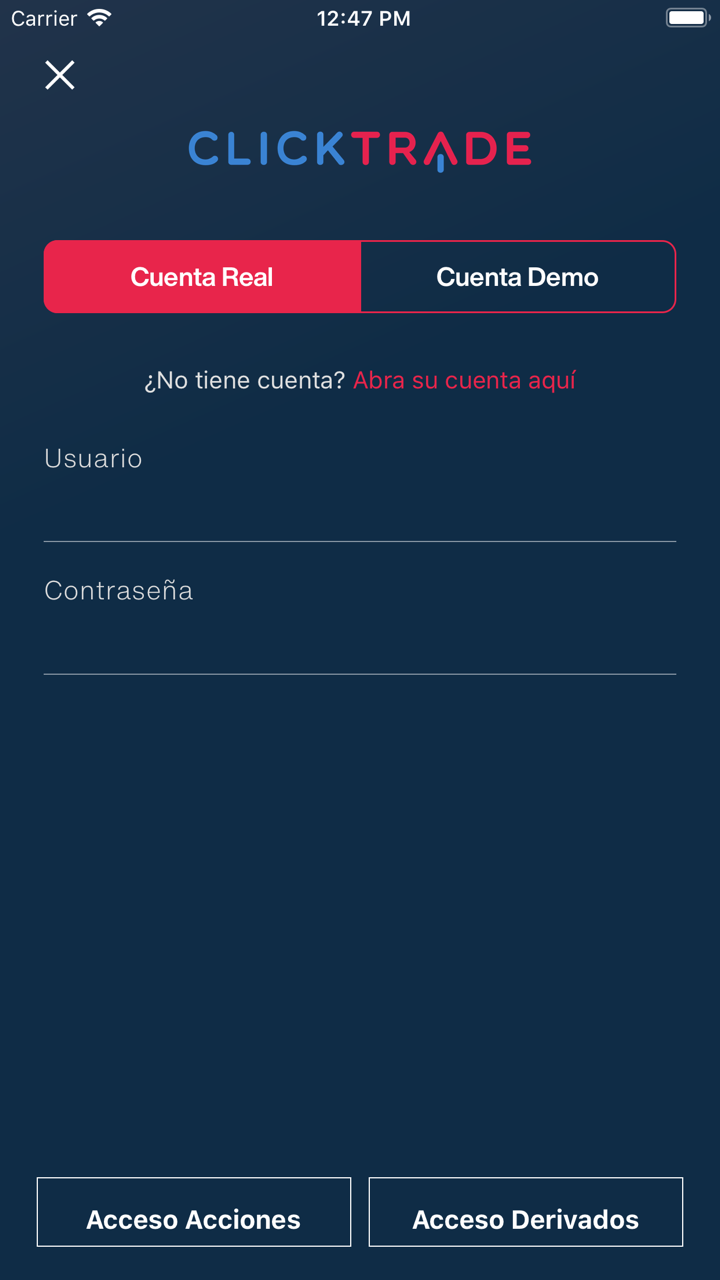
Task: Tap the clock showing 12:47 PM
Action: [362, 17]
